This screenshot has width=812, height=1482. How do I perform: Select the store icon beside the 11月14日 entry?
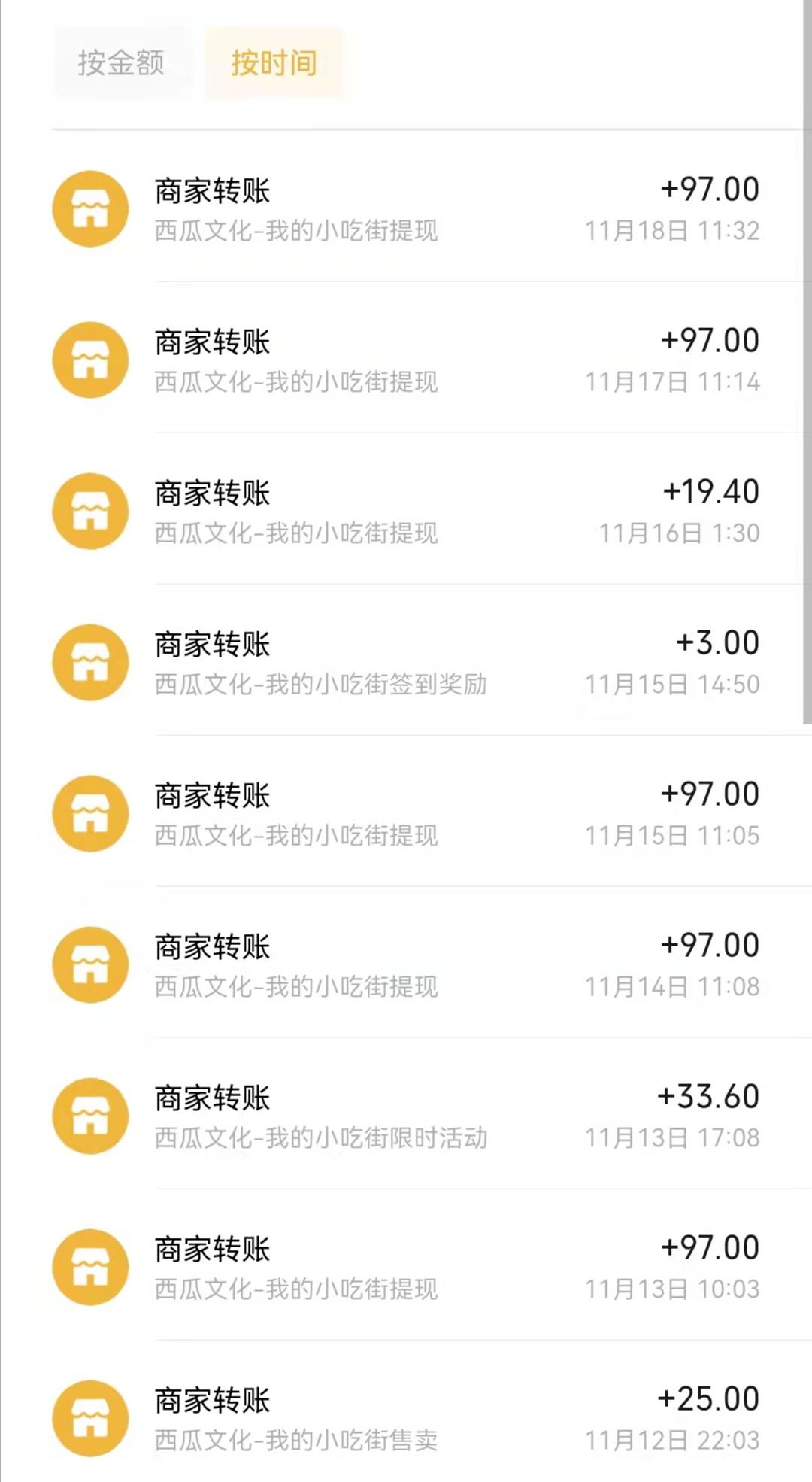pyautogui.click(x=89, y=964)
